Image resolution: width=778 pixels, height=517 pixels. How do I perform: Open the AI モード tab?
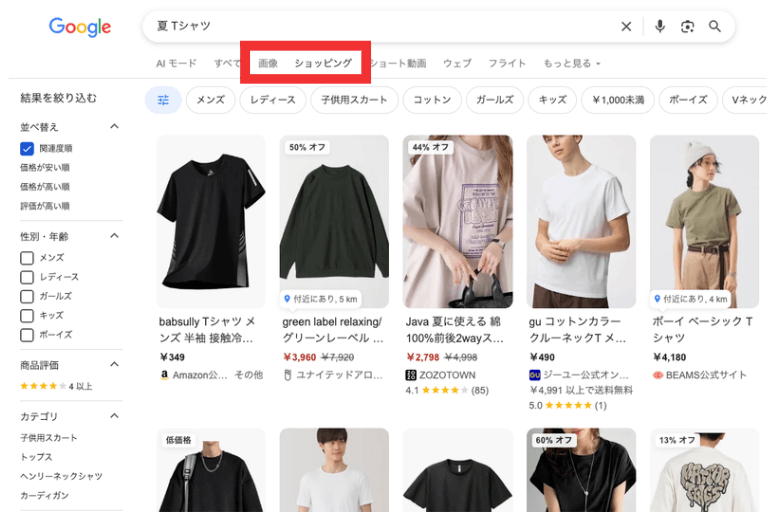[x=176, y=63]
